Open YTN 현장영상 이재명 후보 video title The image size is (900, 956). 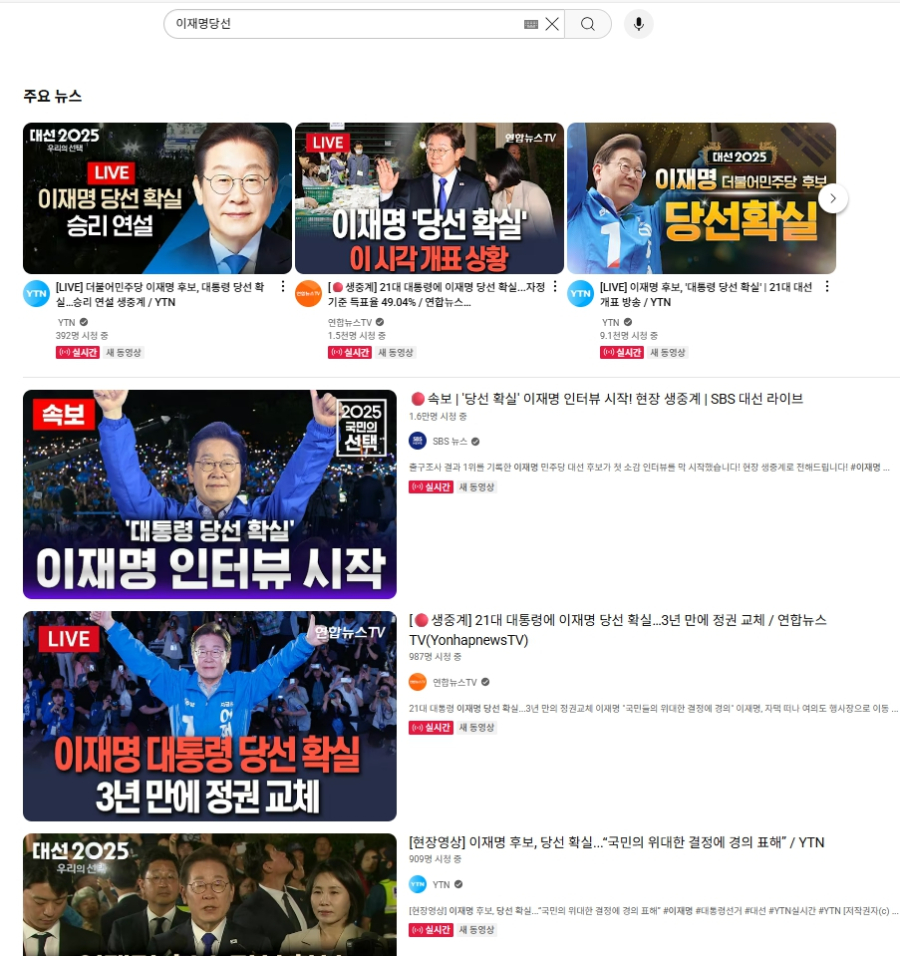click(x=616, y=842)
